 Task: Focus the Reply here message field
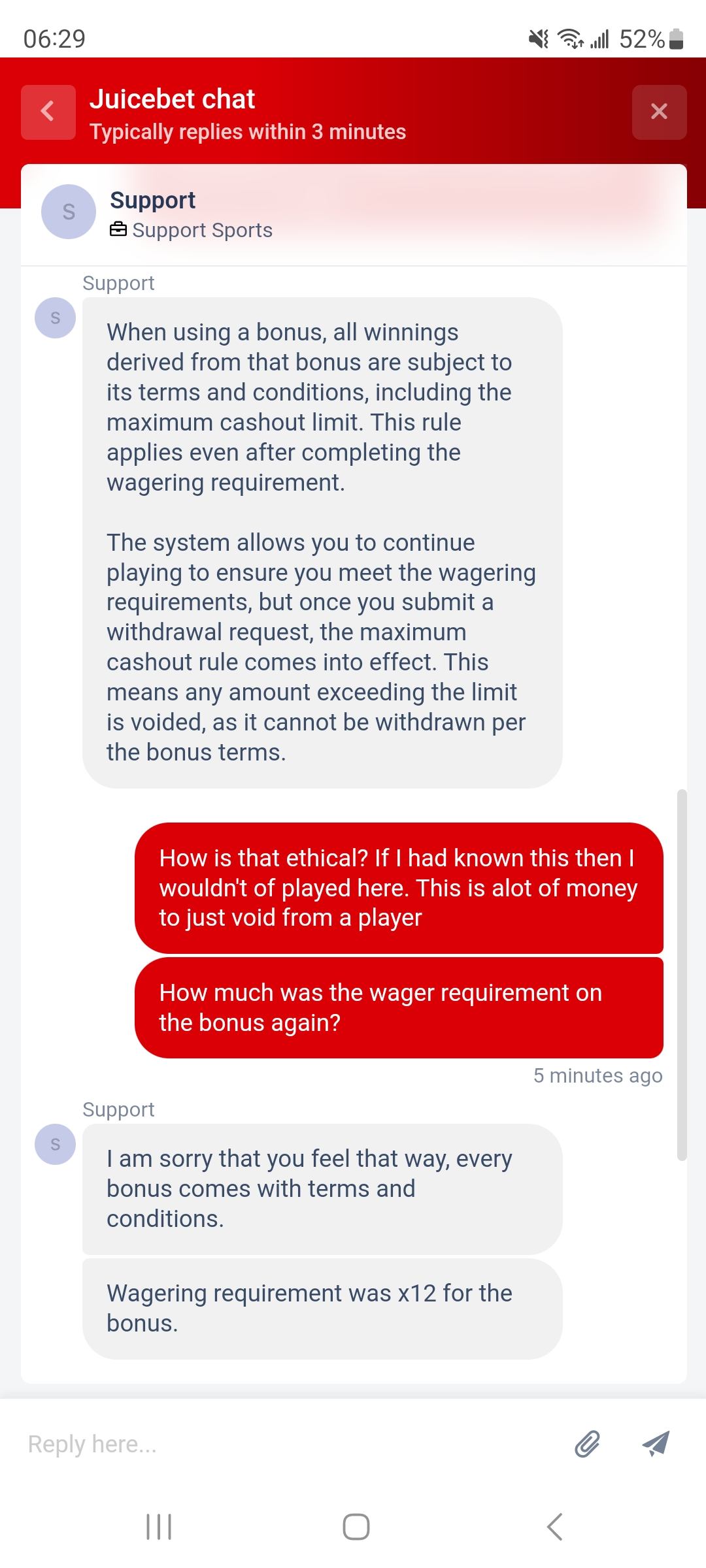(x=288, y=1444)
